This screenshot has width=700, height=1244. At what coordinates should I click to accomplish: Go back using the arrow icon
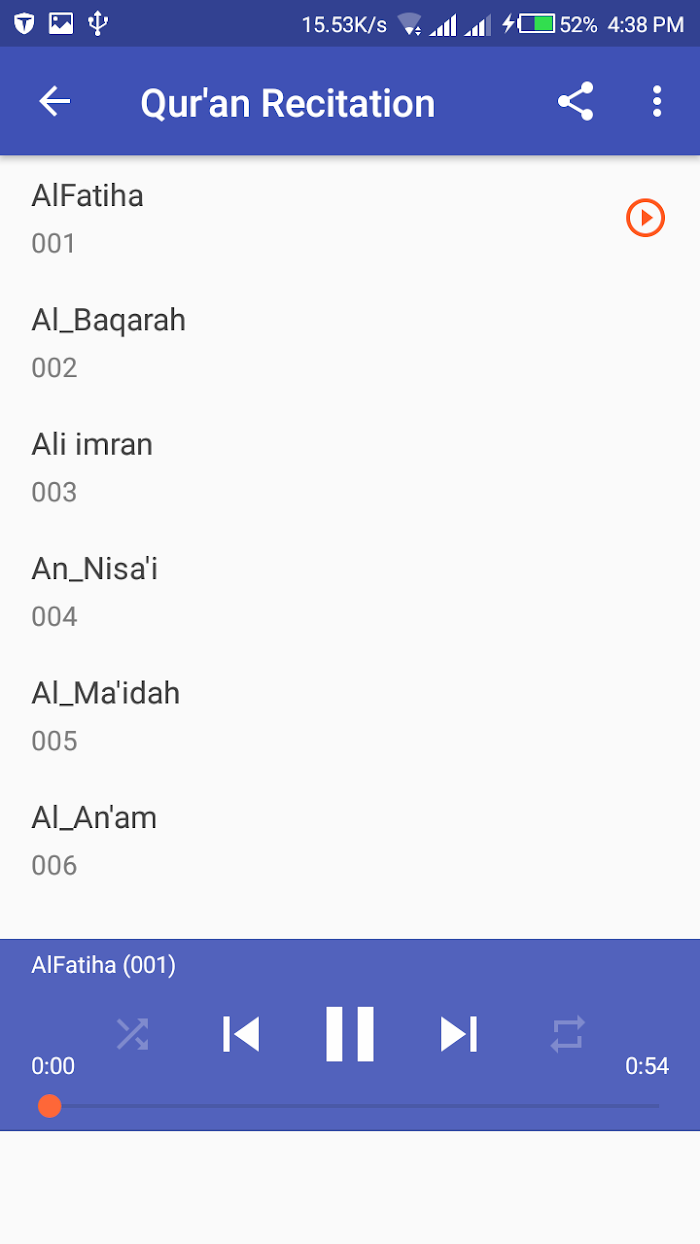[x=55, y=102]
